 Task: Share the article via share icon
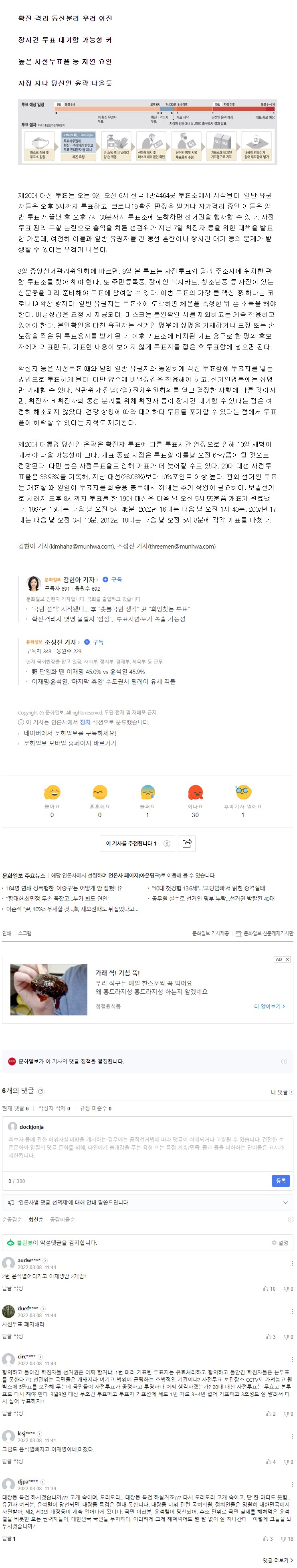[188, 843]
